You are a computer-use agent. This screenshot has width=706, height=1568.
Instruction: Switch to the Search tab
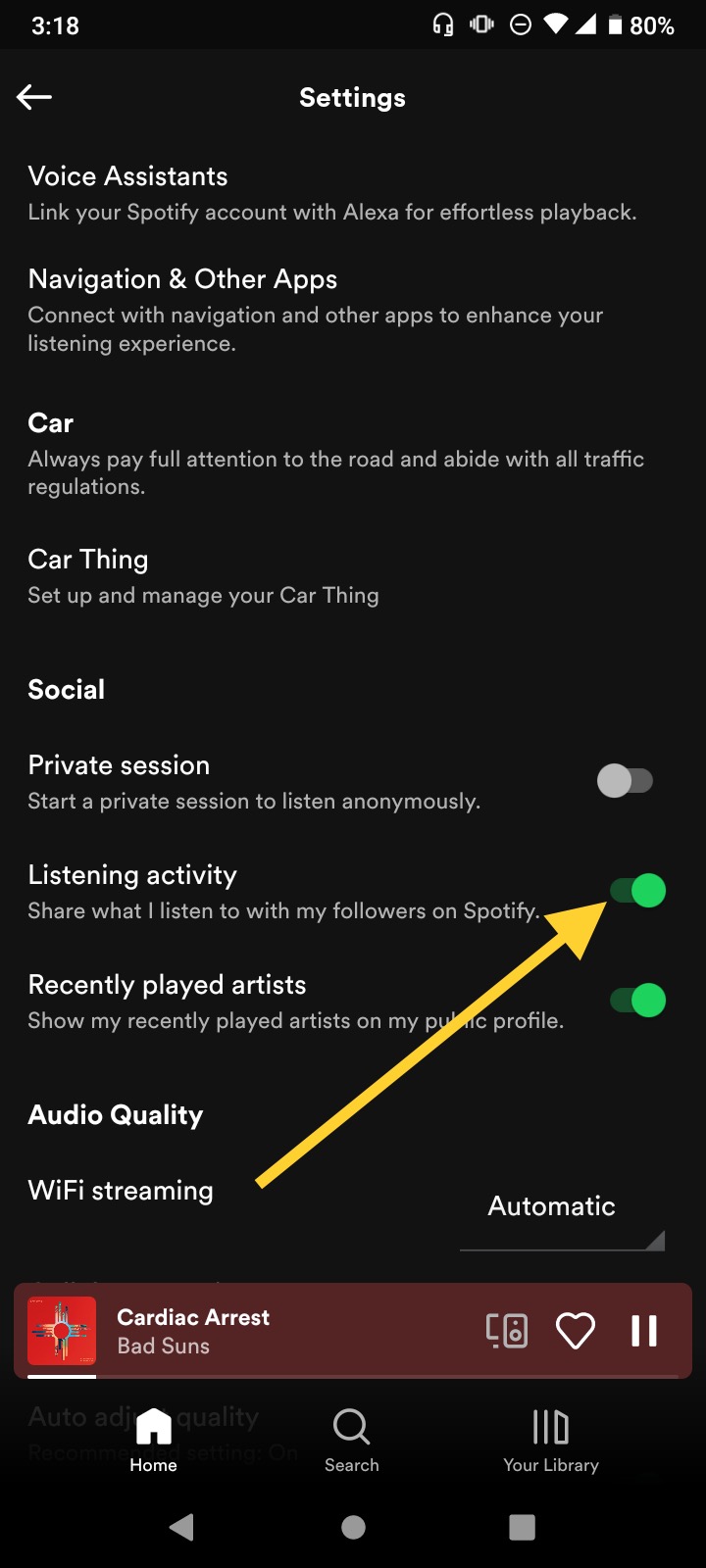tap(352, 1441)
